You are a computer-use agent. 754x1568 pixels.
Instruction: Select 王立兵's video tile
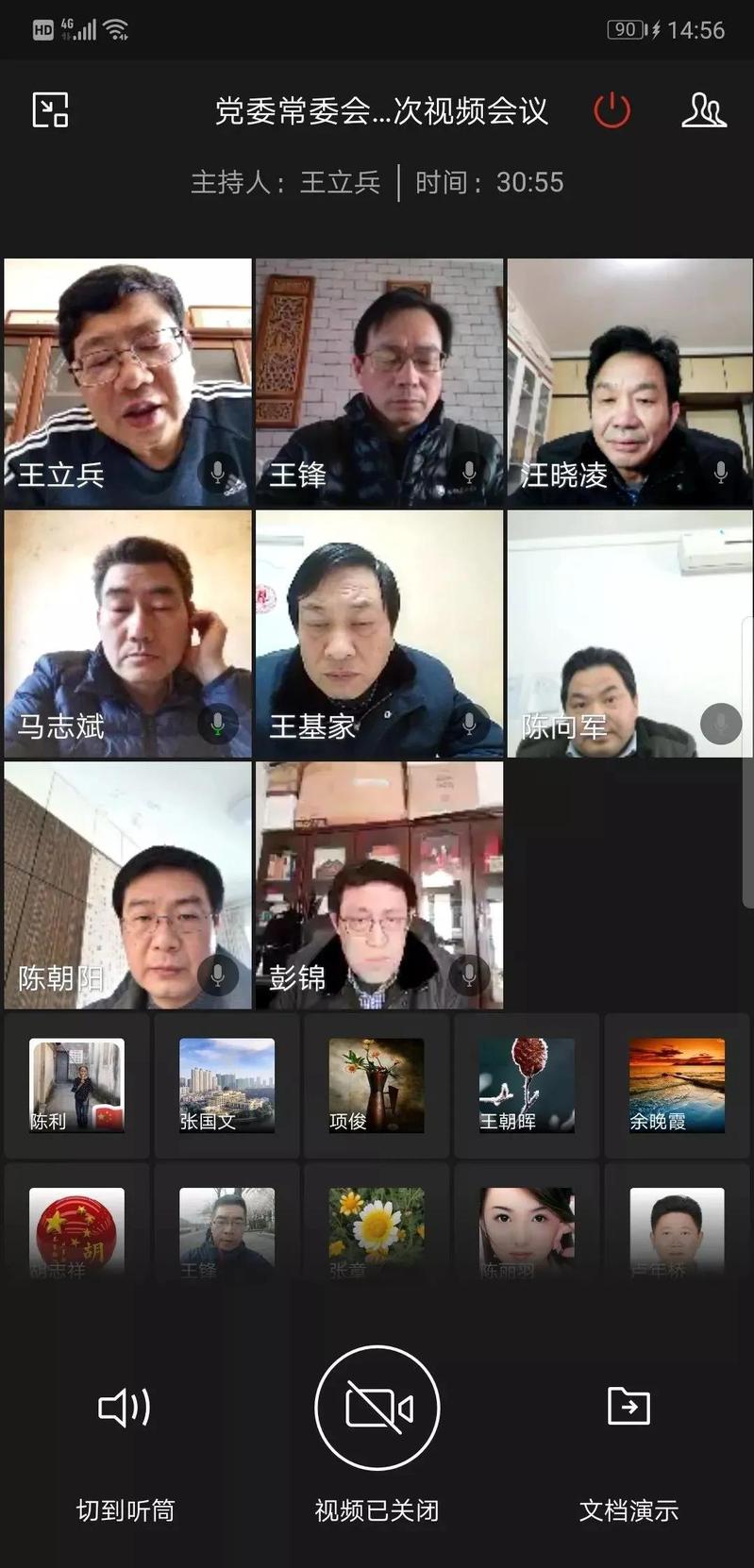(127, 382)
